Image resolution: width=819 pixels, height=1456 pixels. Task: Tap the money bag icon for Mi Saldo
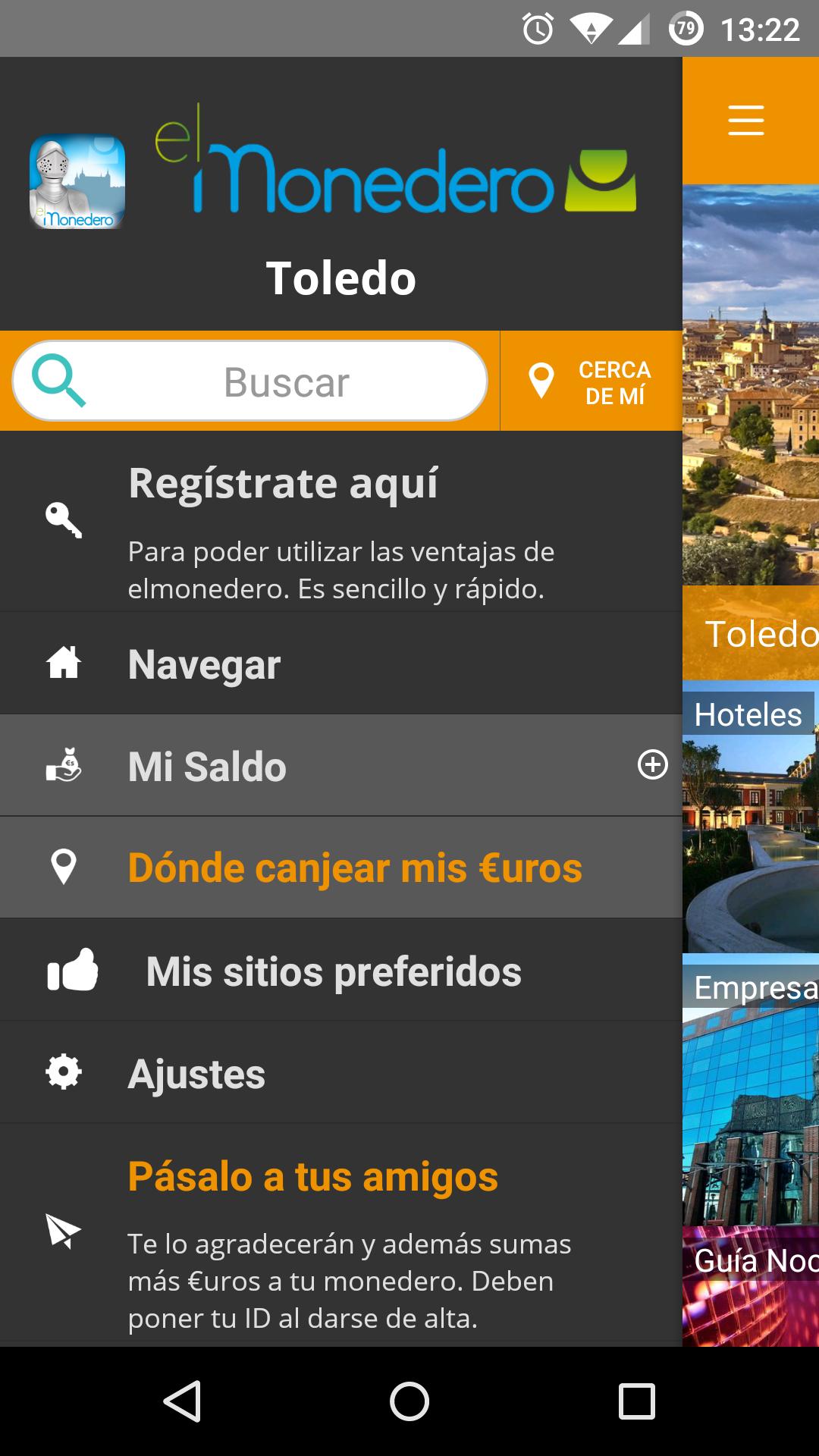[x=64, y=764]
